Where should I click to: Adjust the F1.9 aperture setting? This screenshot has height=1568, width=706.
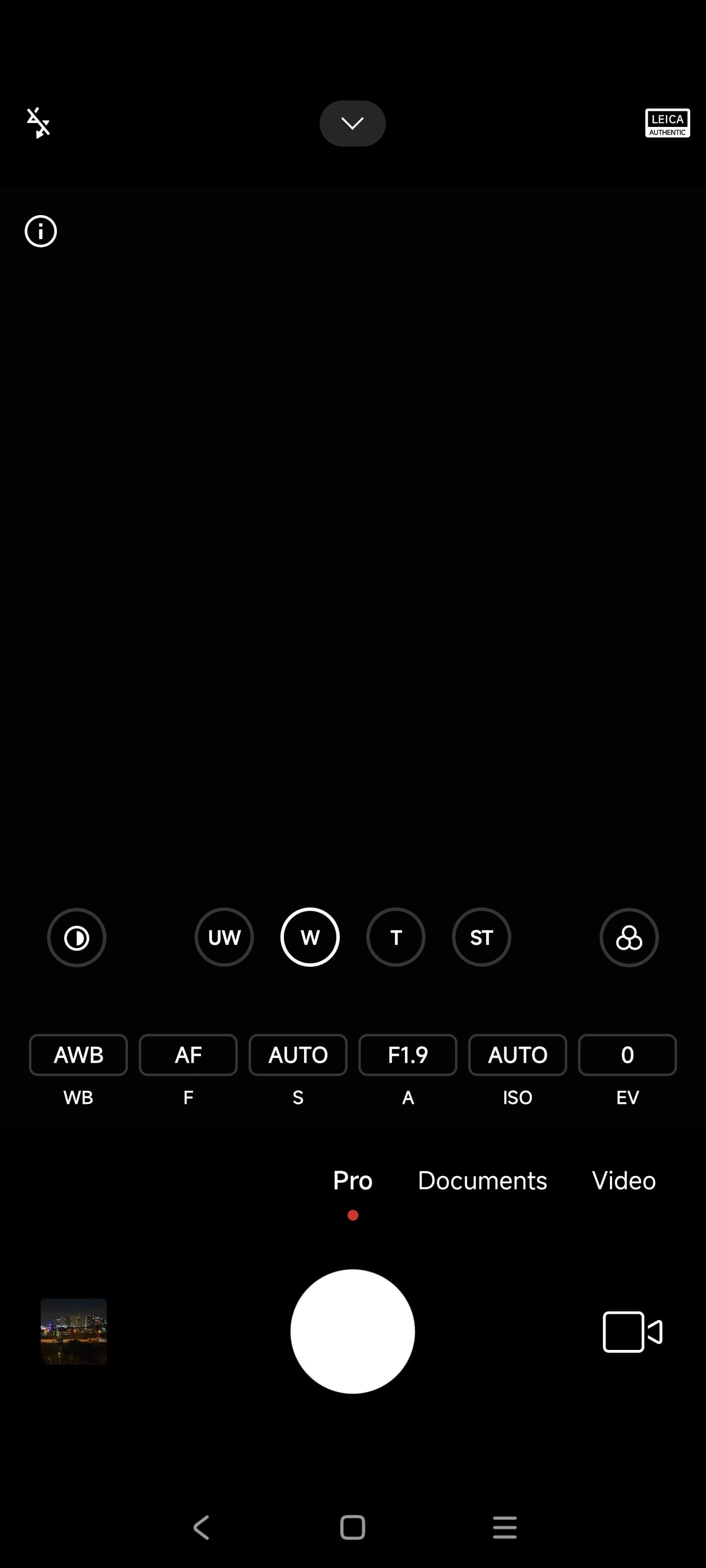tap(407, 1055)
